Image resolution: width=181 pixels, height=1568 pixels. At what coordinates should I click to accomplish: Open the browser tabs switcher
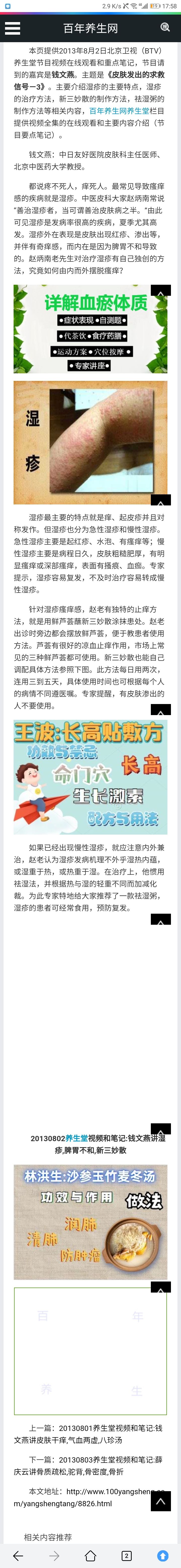pyautogui.click(x=126, y=1551)
